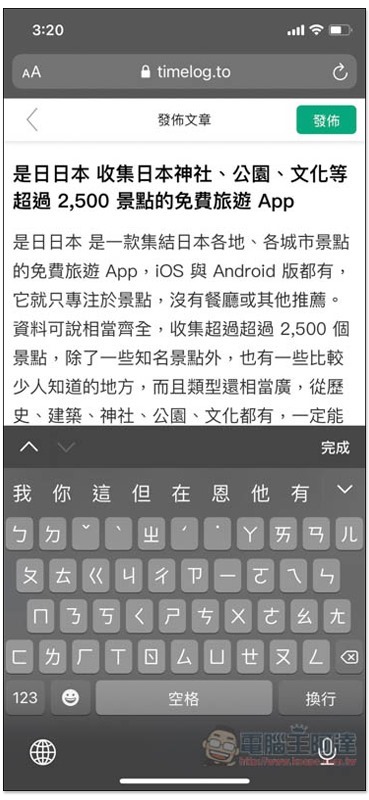Expand the candidate word list
Viewport: 369px width, 800px height.
[x=345, y=490]
